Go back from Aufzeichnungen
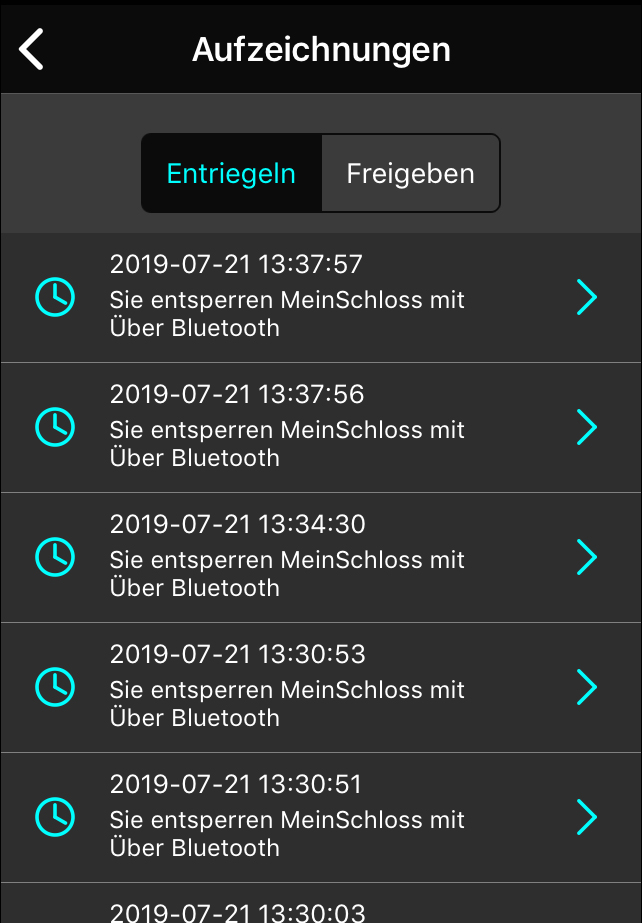 (32, 49)
